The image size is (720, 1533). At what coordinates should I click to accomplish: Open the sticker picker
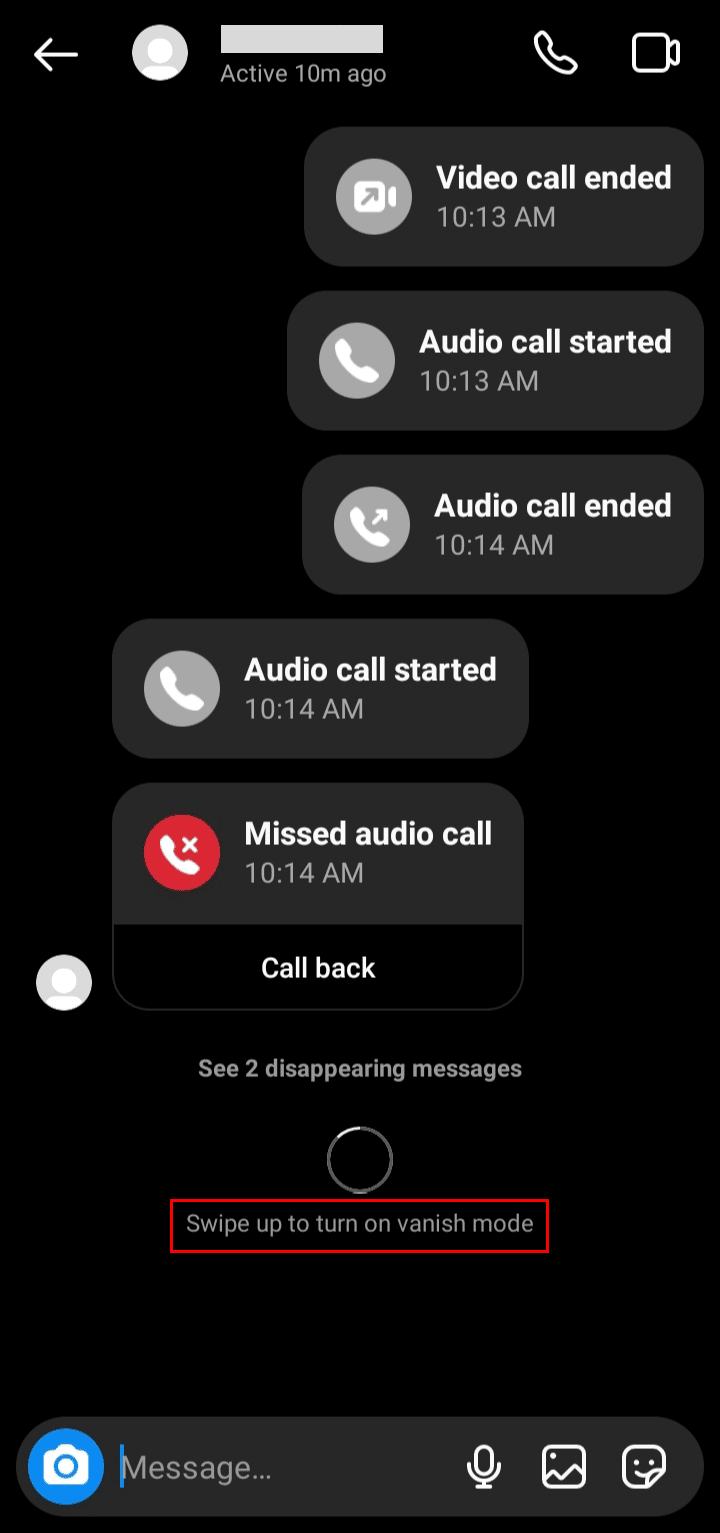tap(643, 1467)
